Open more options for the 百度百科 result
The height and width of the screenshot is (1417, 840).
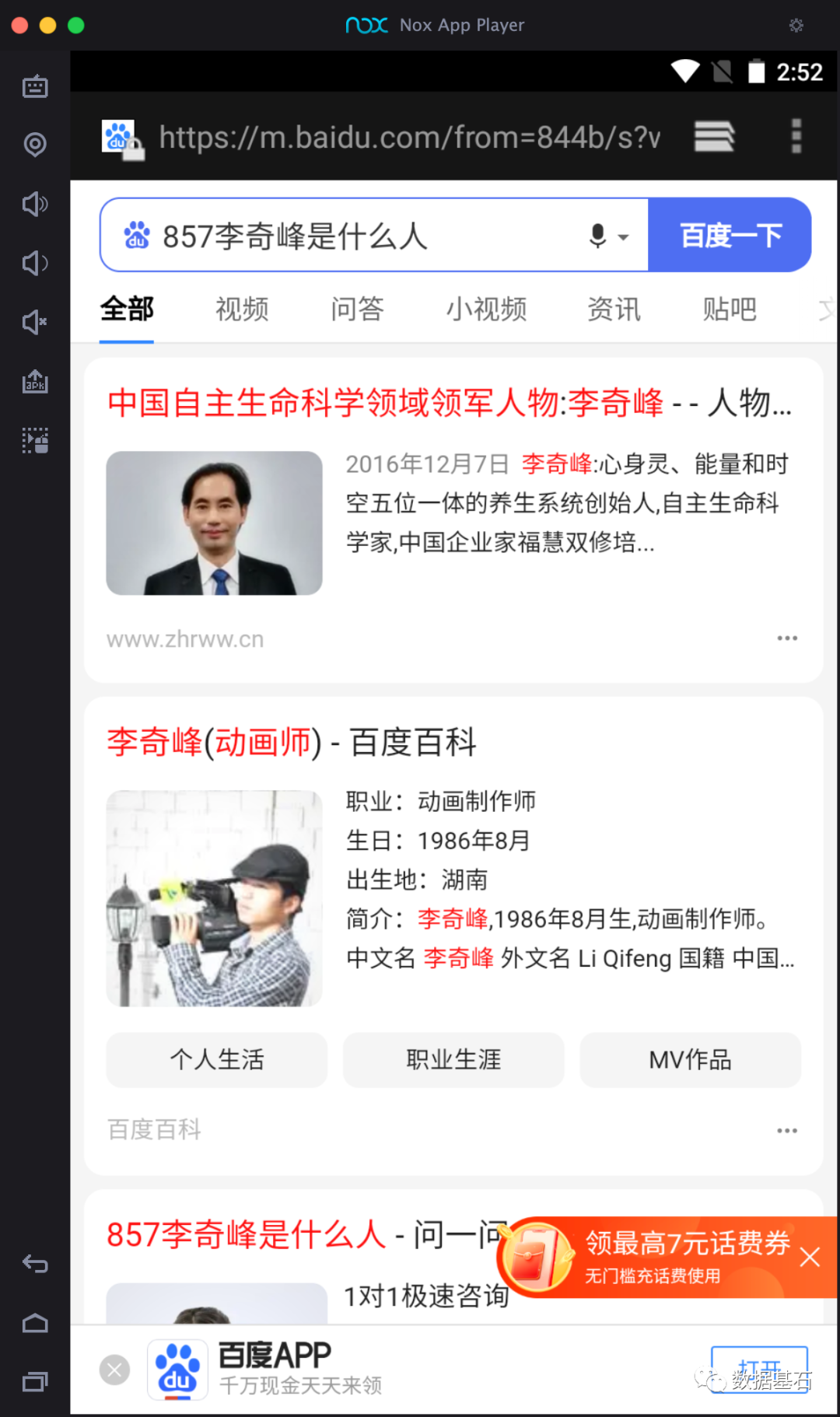pyautogui.click(x=787, y=1130)
